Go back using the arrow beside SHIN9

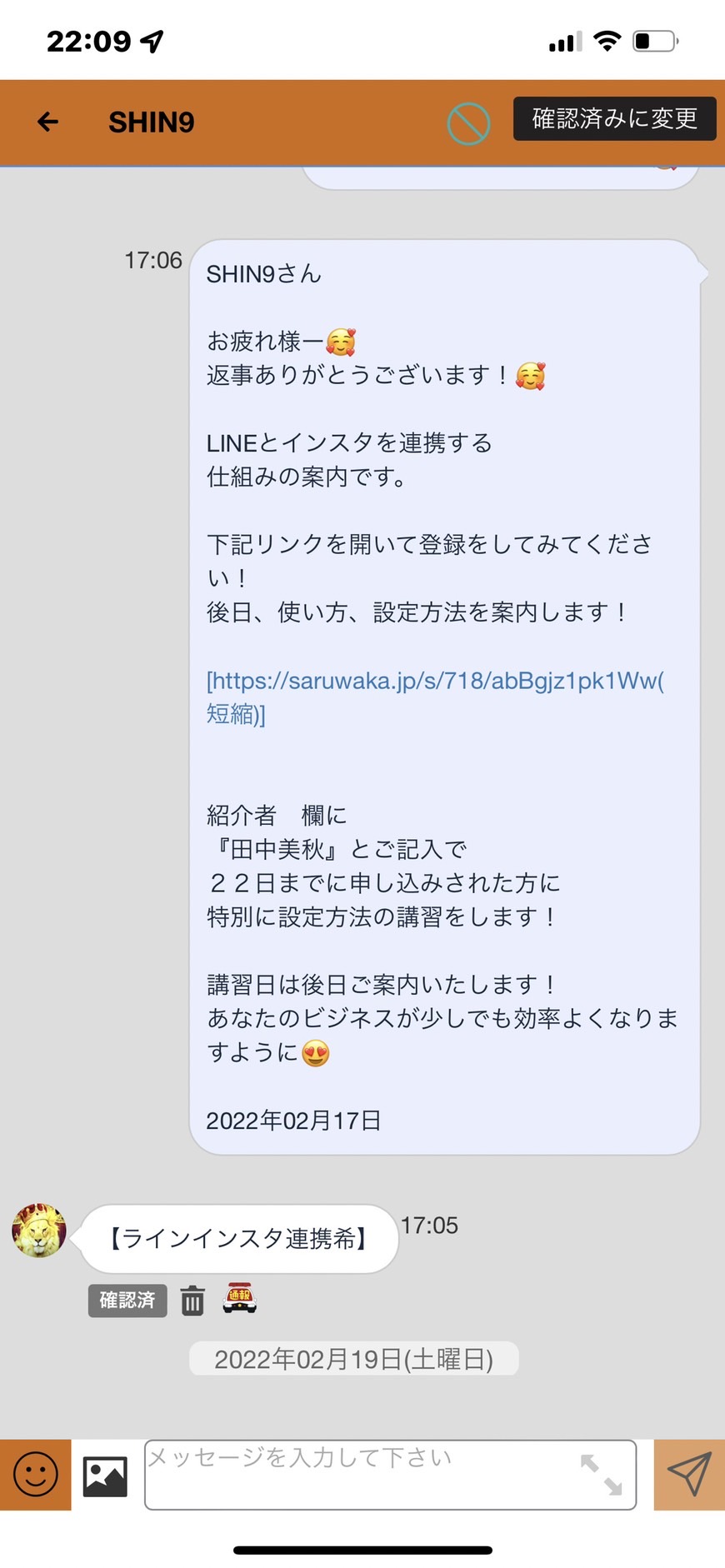(48, 122)
